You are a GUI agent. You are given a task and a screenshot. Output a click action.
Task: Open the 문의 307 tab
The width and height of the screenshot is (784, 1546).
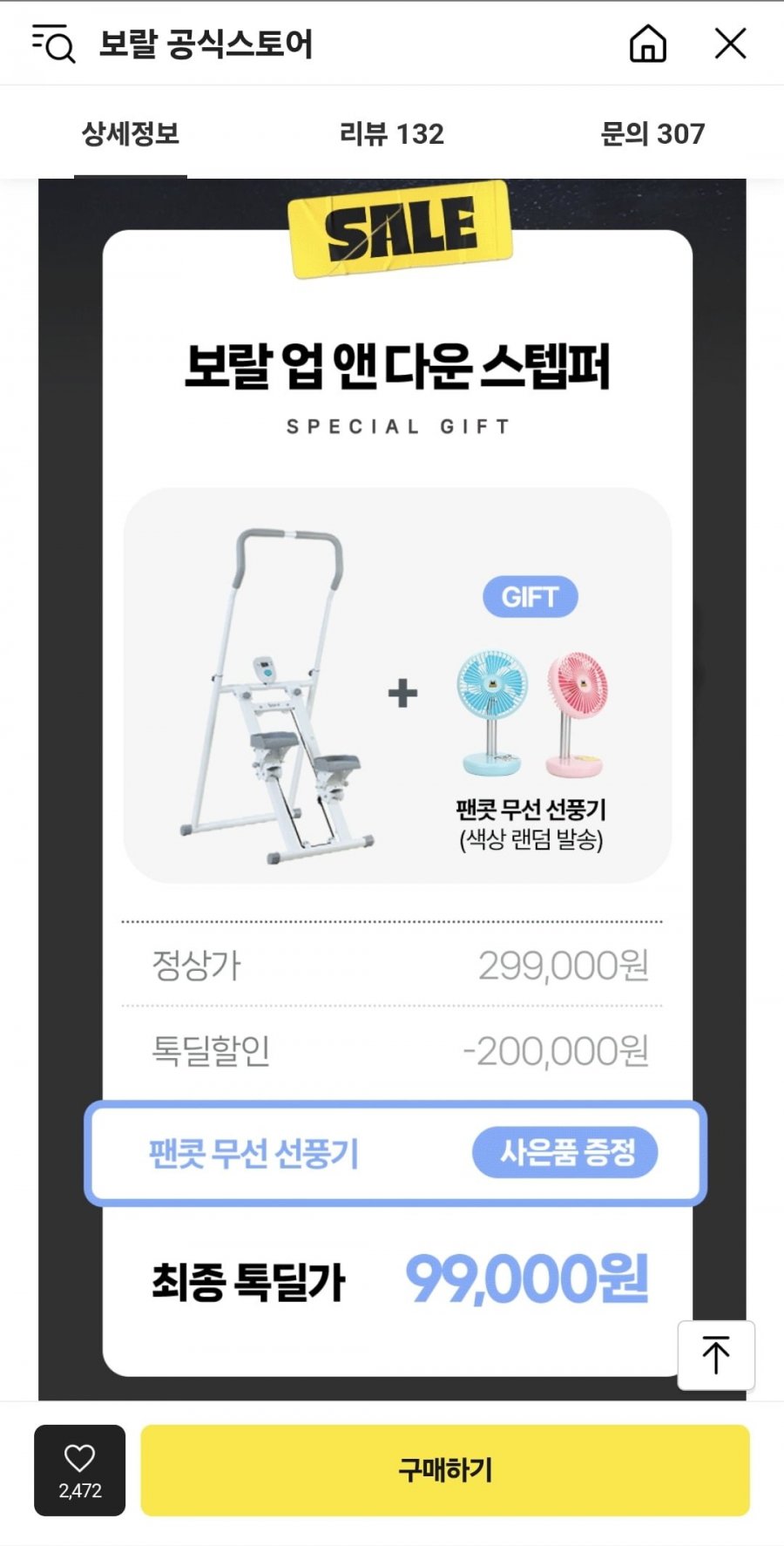click(x=652, y=134)
